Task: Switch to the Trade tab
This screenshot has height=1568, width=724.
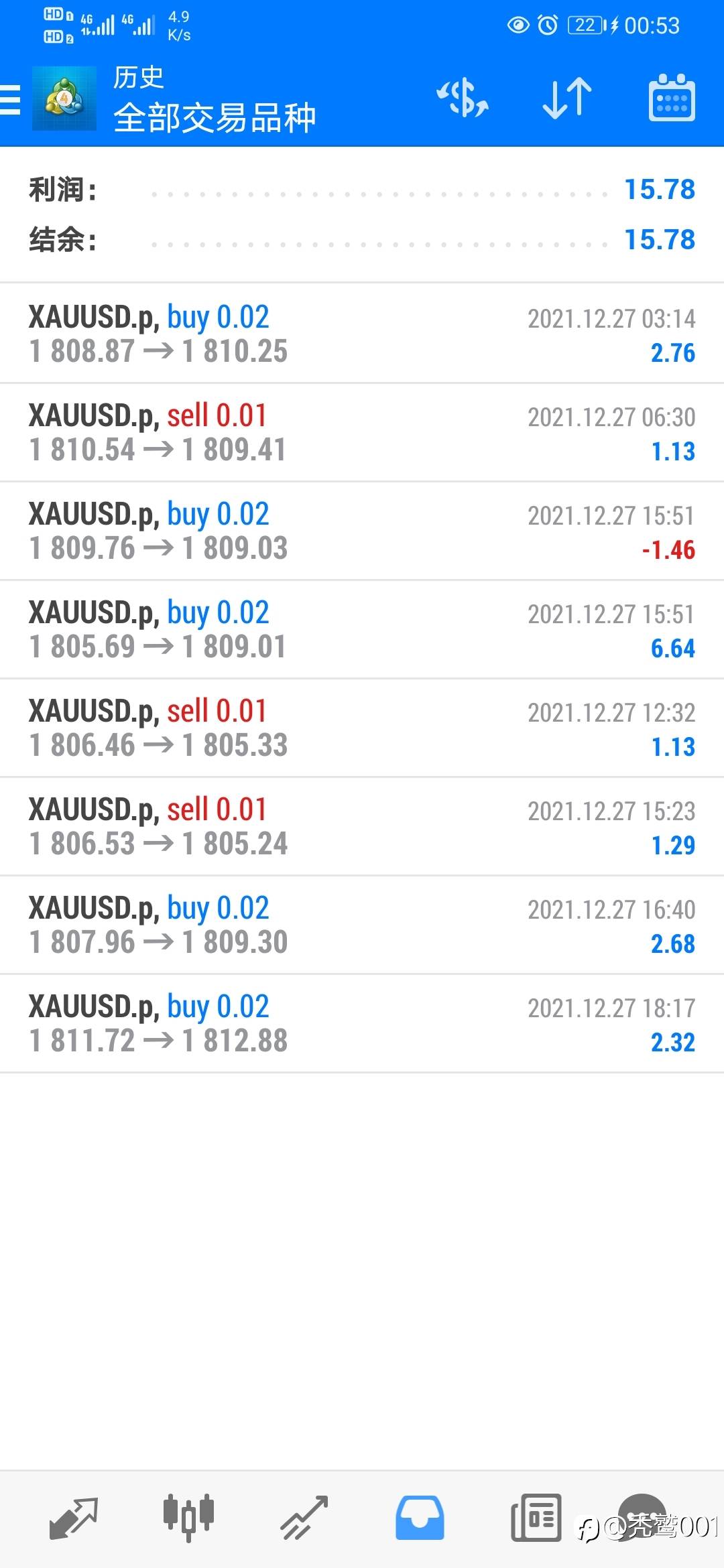Action: 304,1517
